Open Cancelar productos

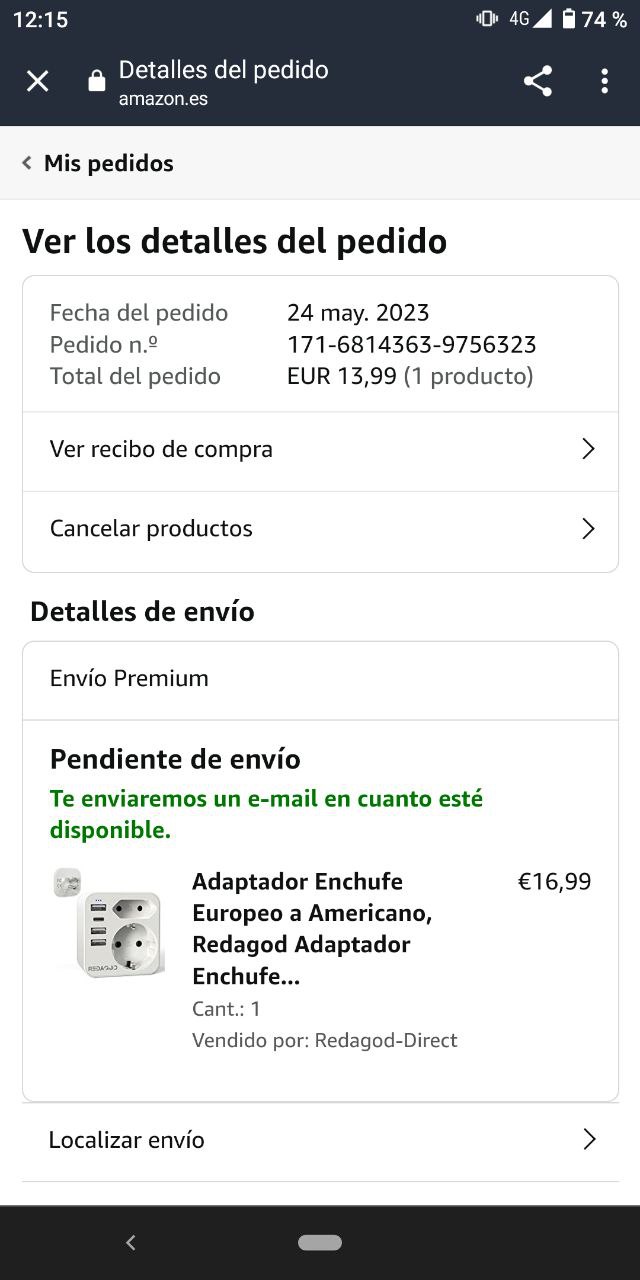[x=320, y=528]
